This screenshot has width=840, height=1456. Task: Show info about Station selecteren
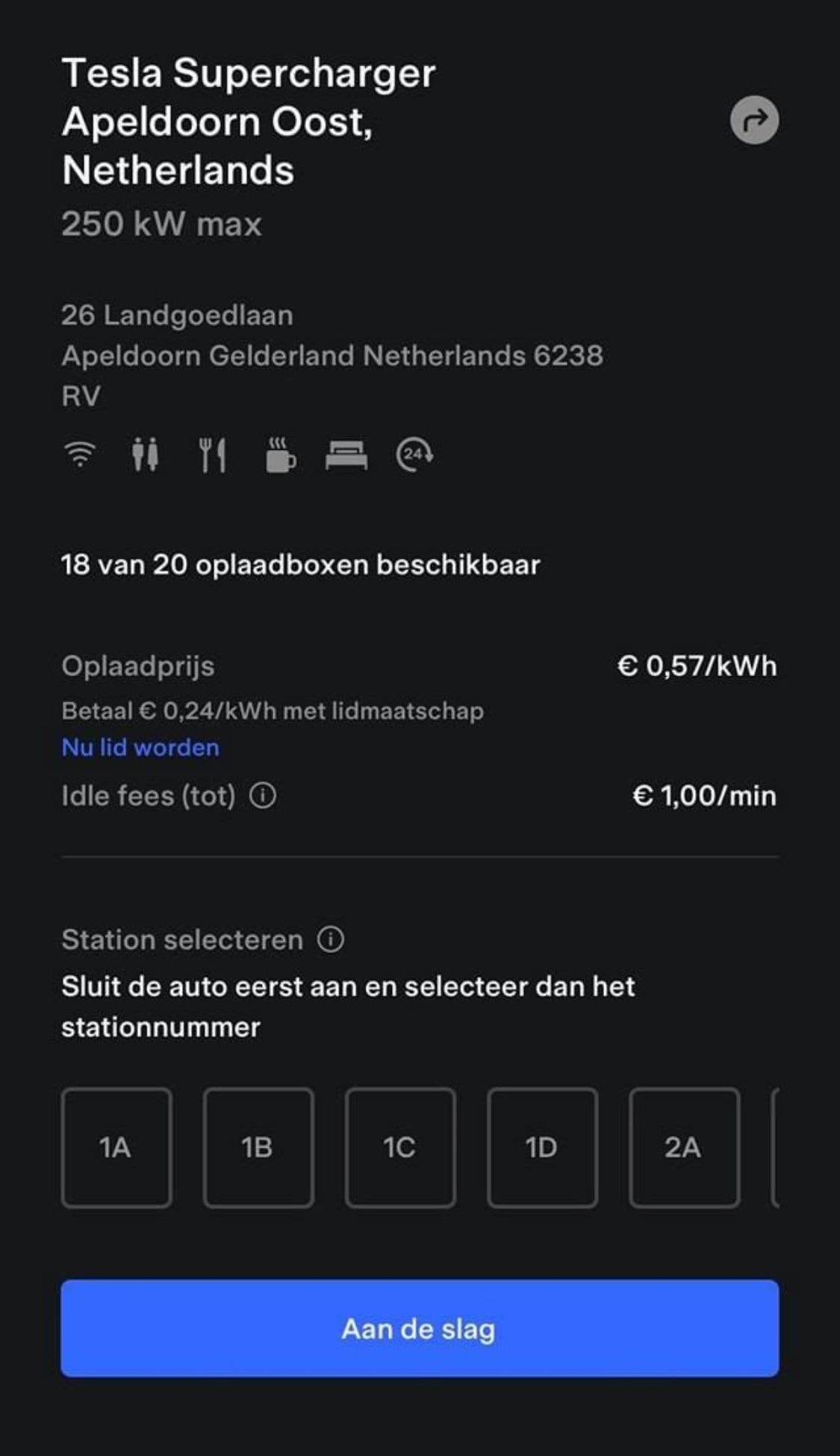tap(331, 939)
